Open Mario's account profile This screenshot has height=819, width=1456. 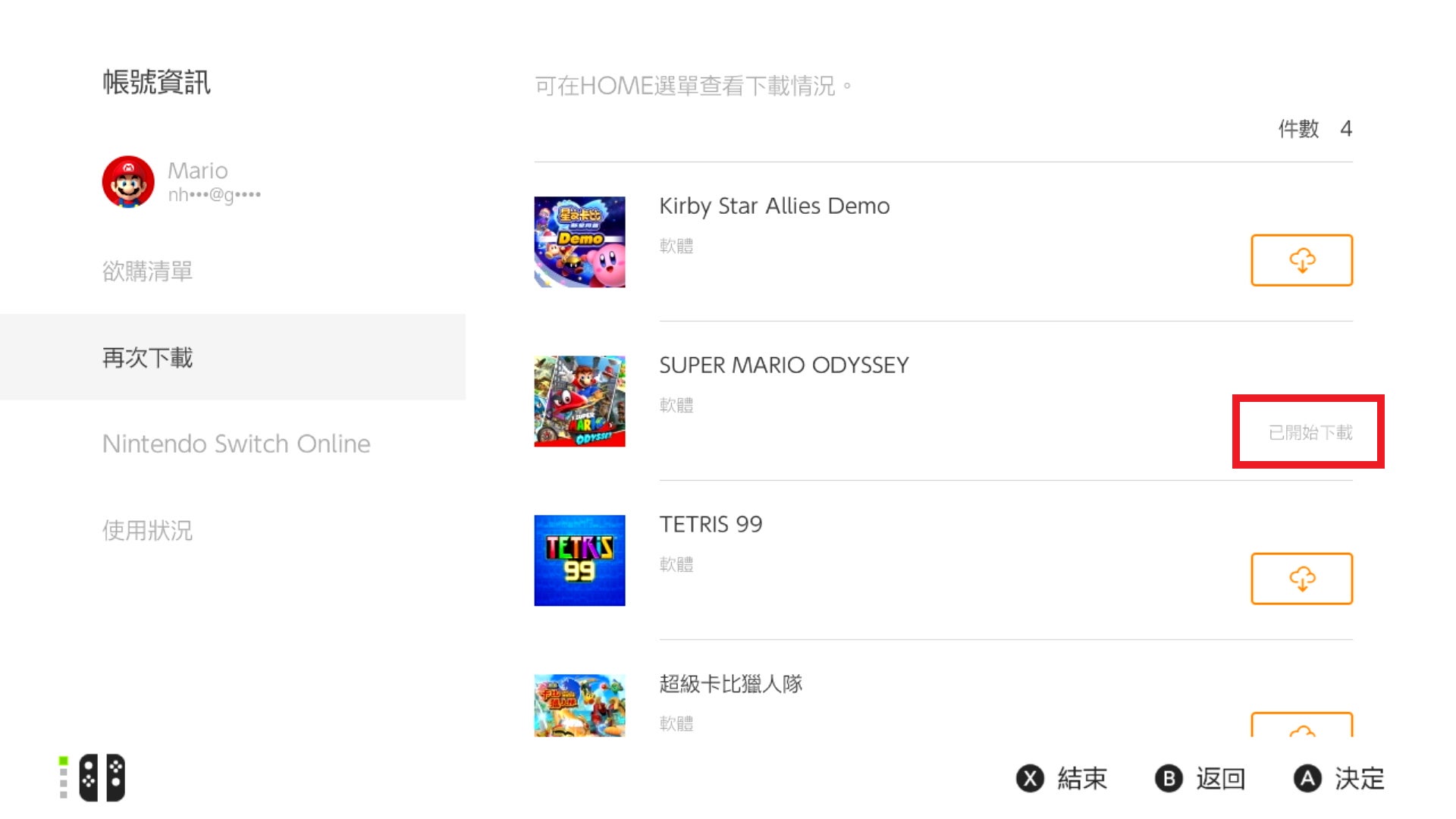pyautogui.click(x=180, y=182)
